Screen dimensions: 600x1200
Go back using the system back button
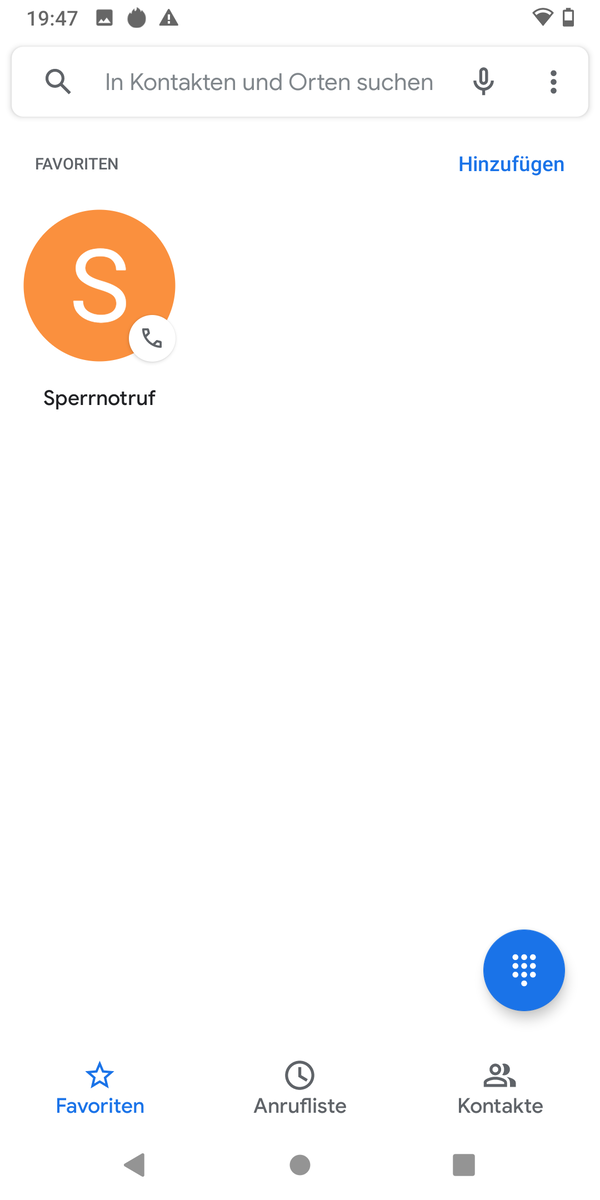coord(134,1164)
